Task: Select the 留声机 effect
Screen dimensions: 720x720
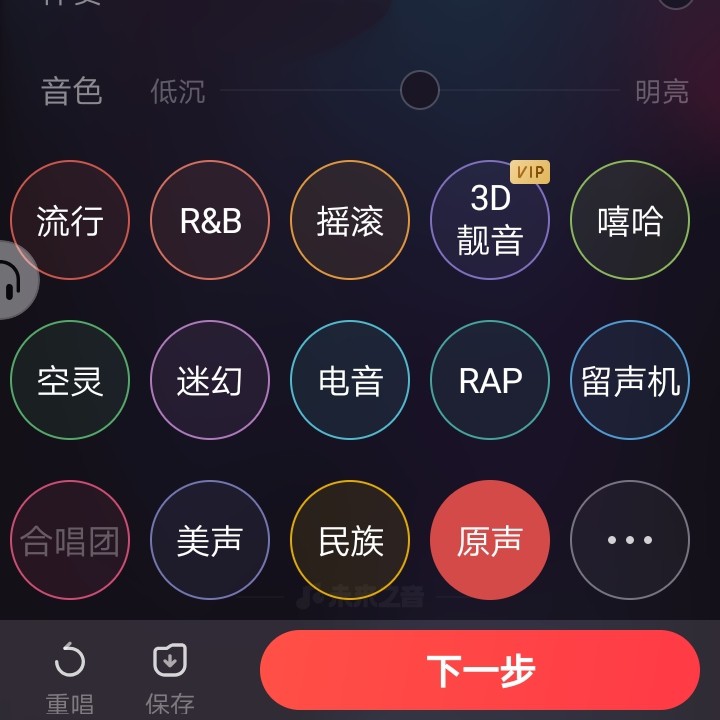Action: click(x=630, y=380)
